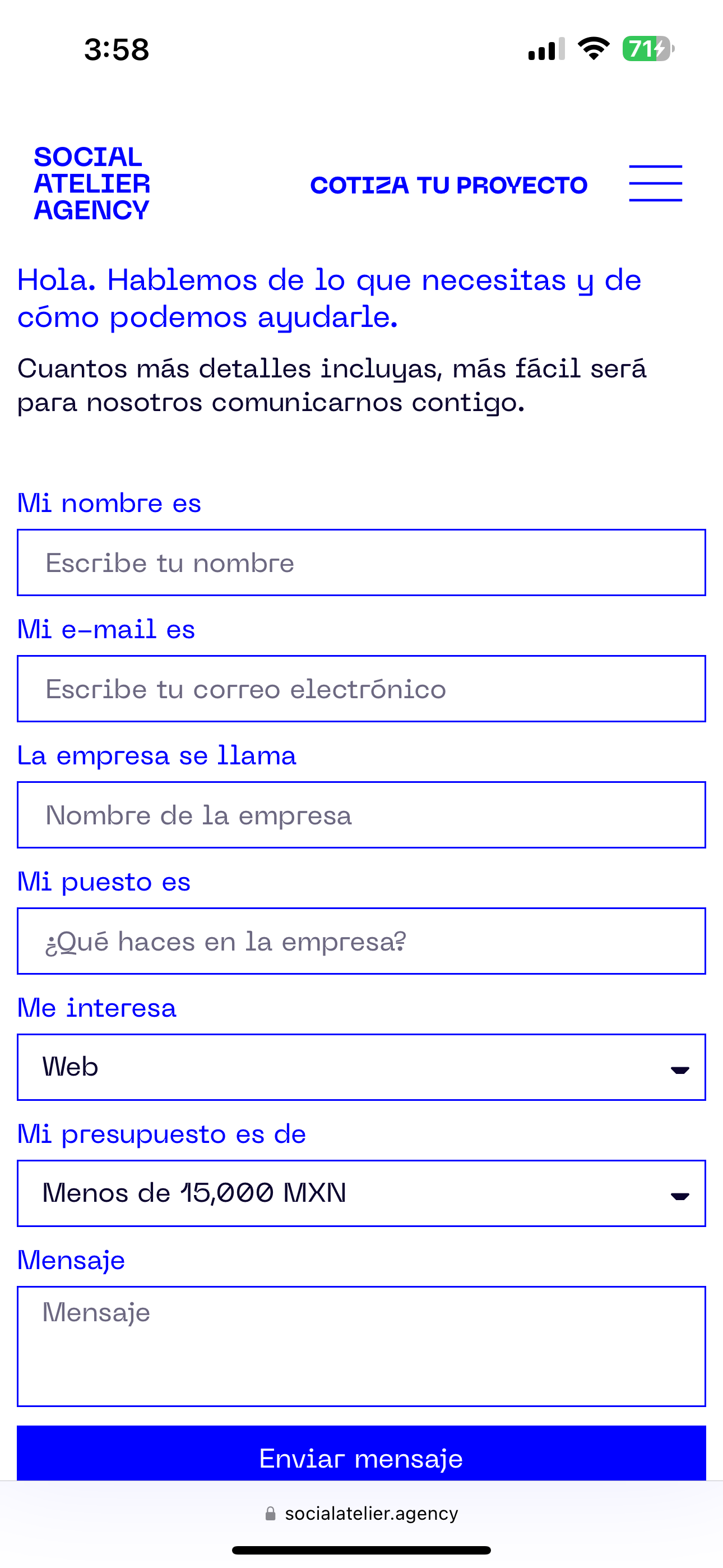Tap the Cotiza tu proyecto link
Image resolution: width=723 pixels, height=1568 pixels.
(448, 185)
